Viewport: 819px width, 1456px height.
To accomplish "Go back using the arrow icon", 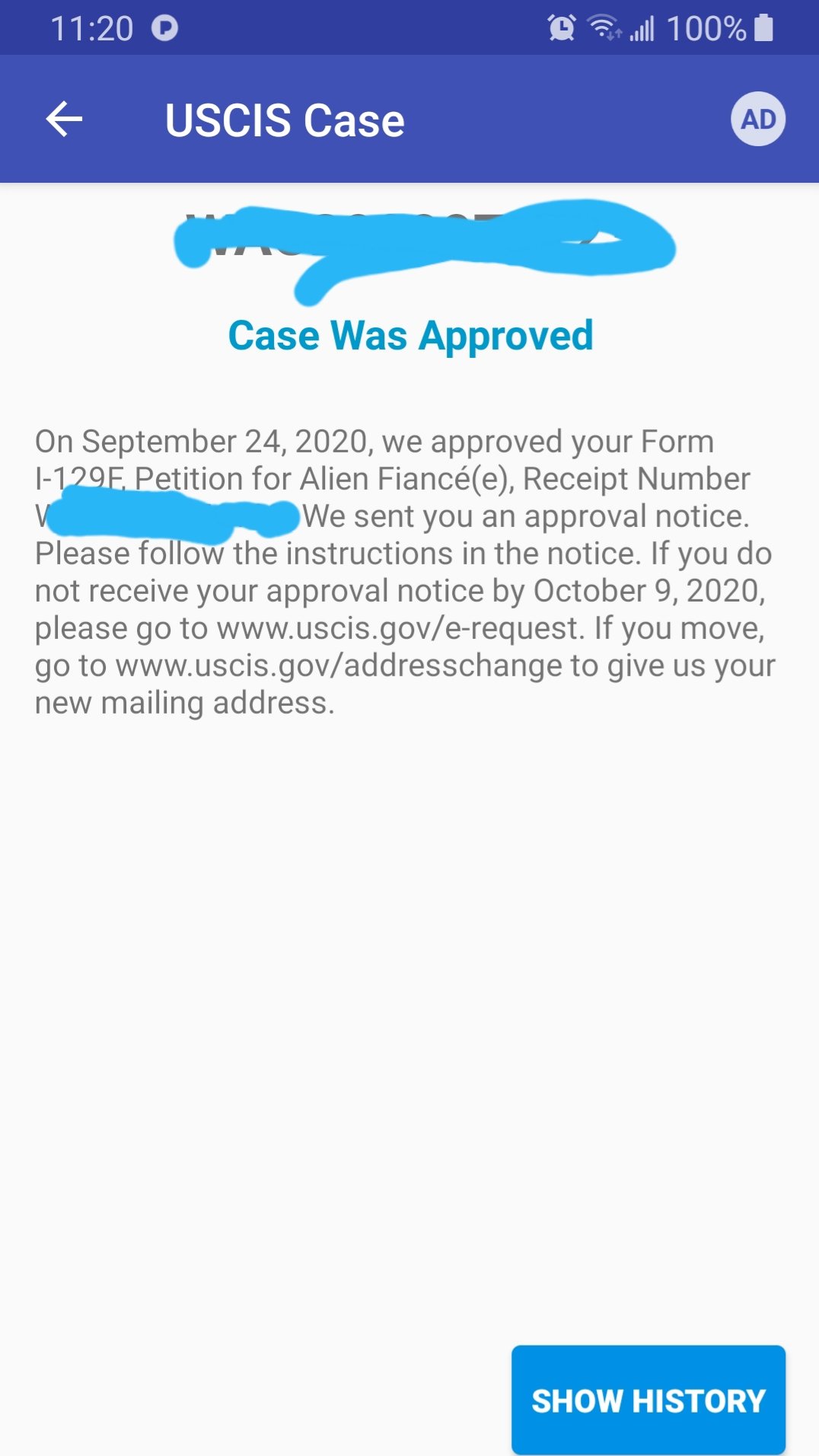I will point(64,120).
